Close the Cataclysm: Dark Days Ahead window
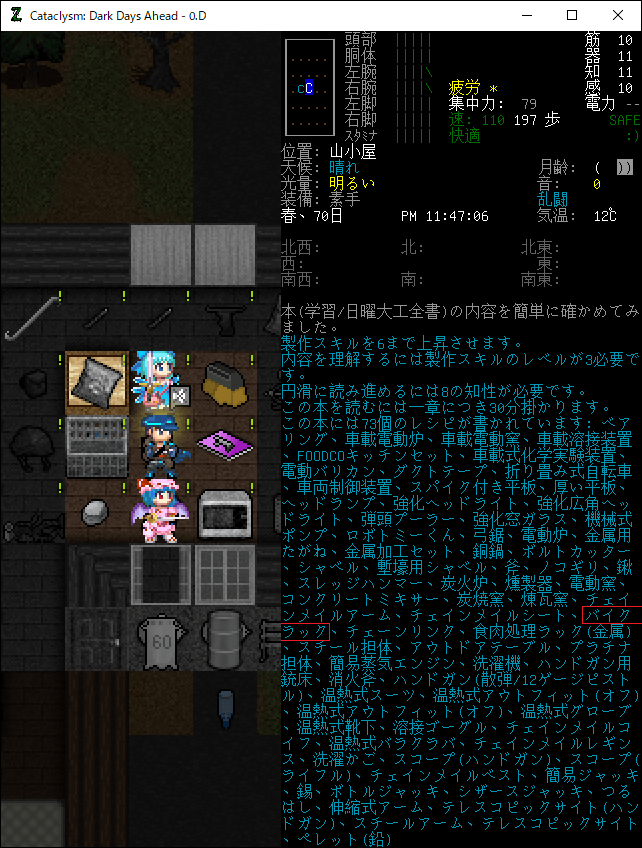Screen dimensions: 642x848 pyautogui.click(x=618, y=15)
